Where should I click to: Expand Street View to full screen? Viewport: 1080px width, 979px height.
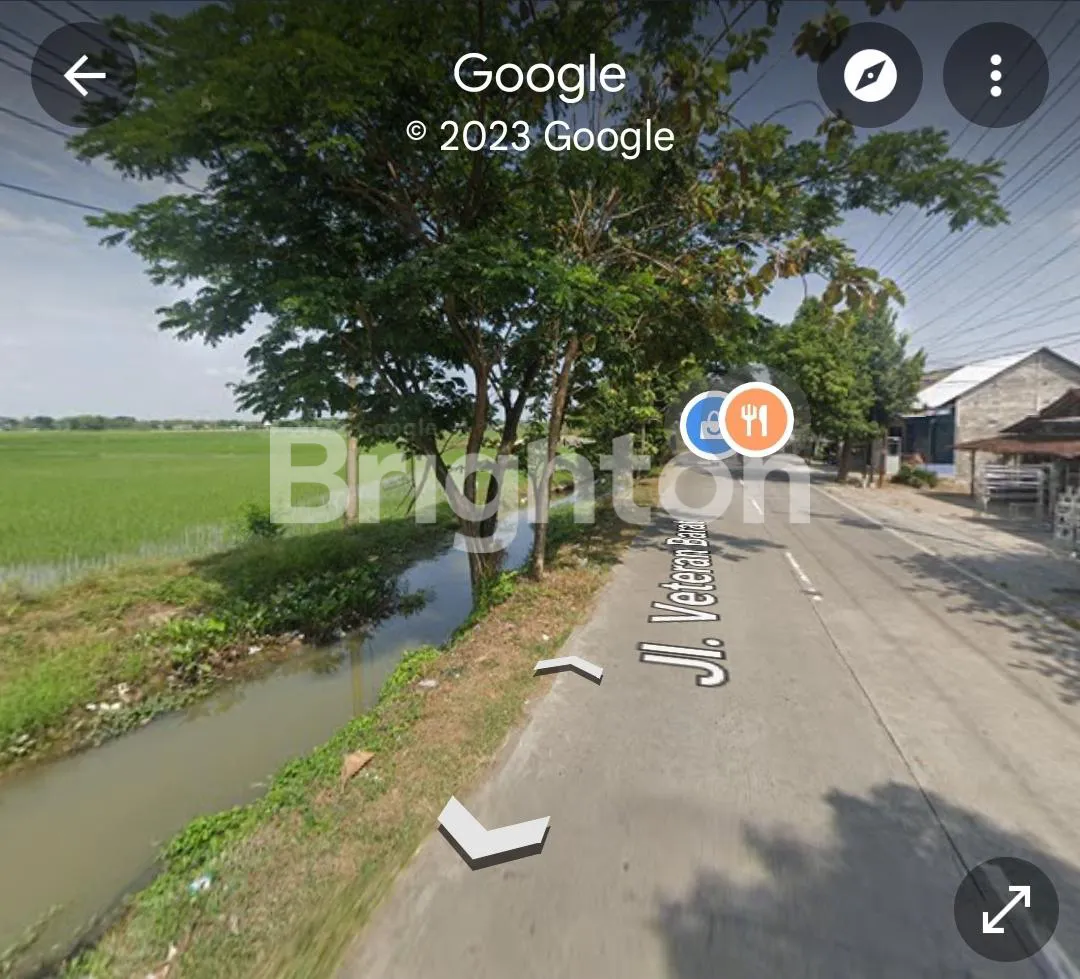point(1006,909)
